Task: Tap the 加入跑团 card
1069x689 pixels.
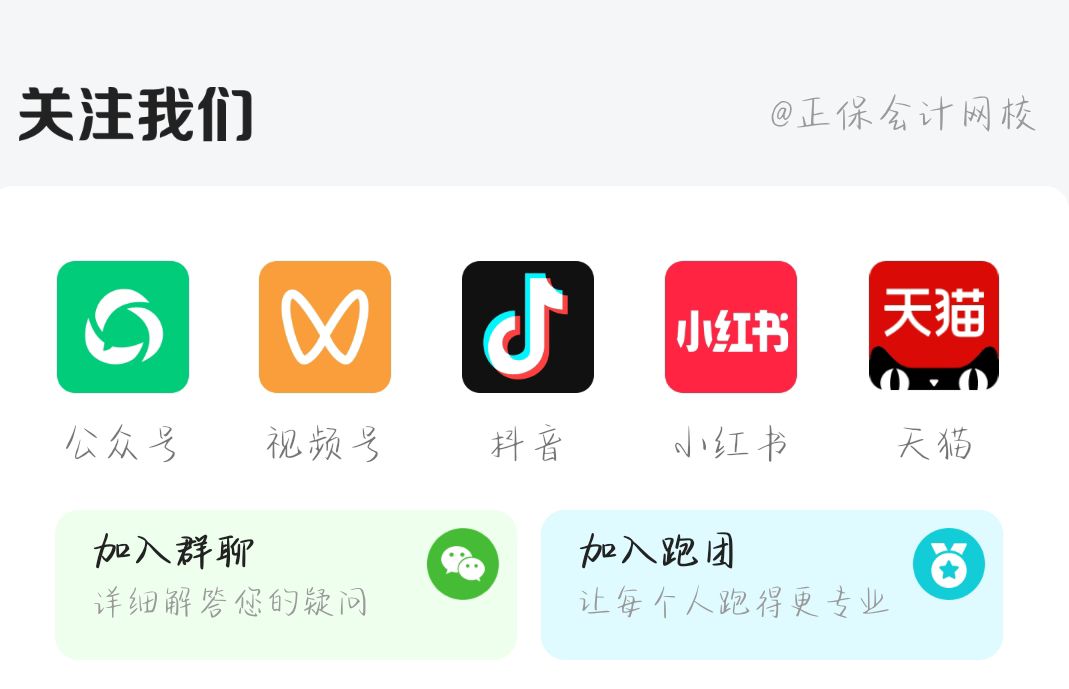Action: (x=772, y=584)
